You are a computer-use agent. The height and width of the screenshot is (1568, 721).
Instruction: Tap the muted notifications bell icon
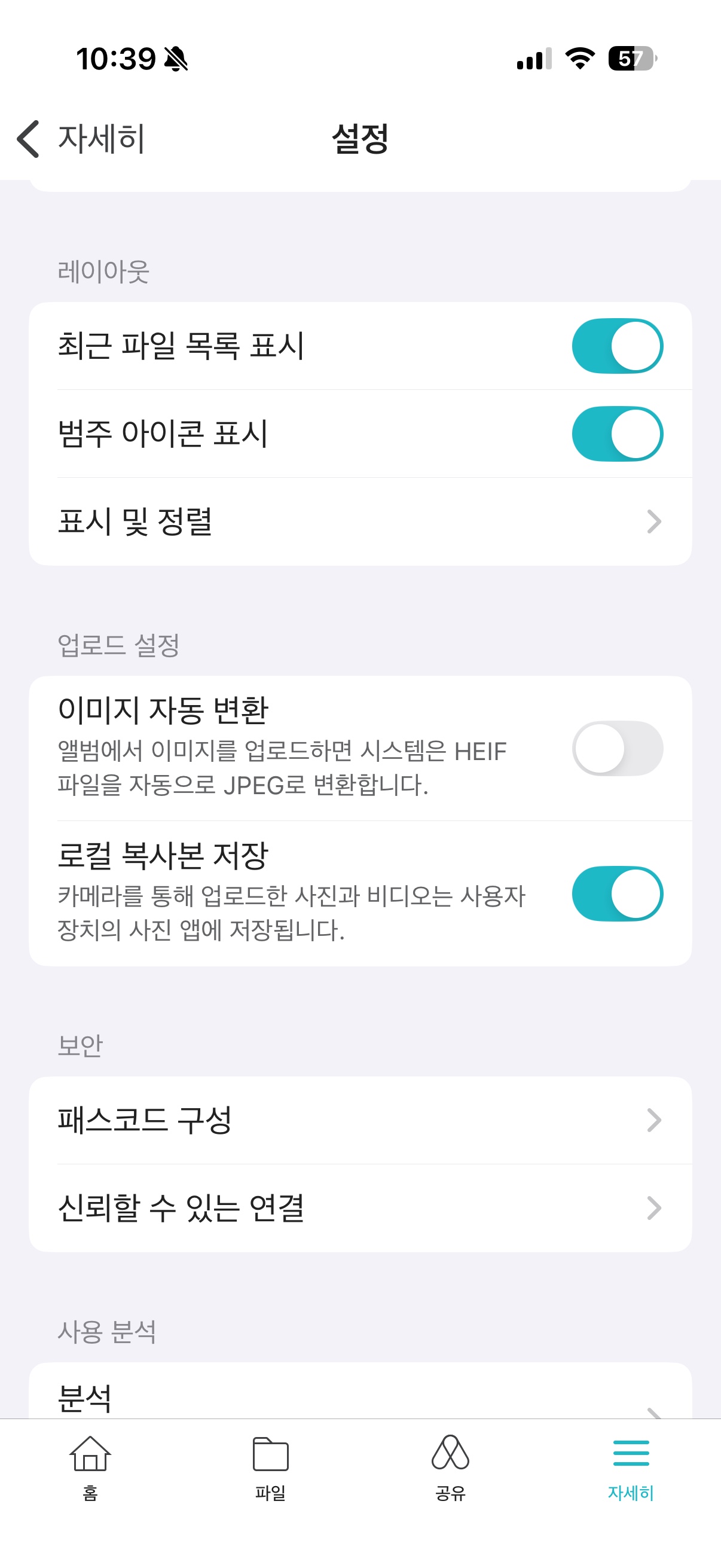[x=176, y=59]
